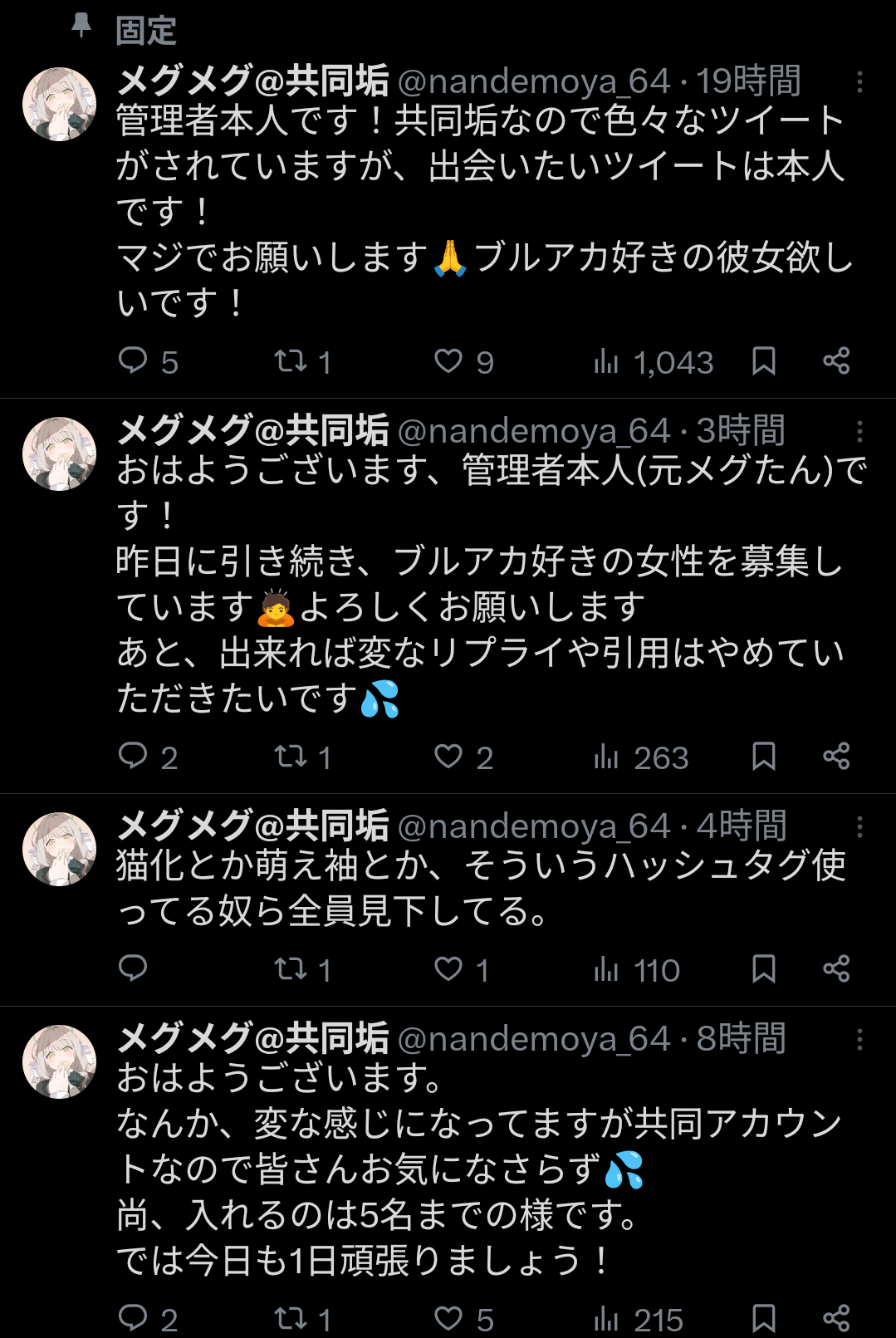Like the pinned tweet with 9 likes
The width and height of the screenshot is (896, 1338).
448,360
